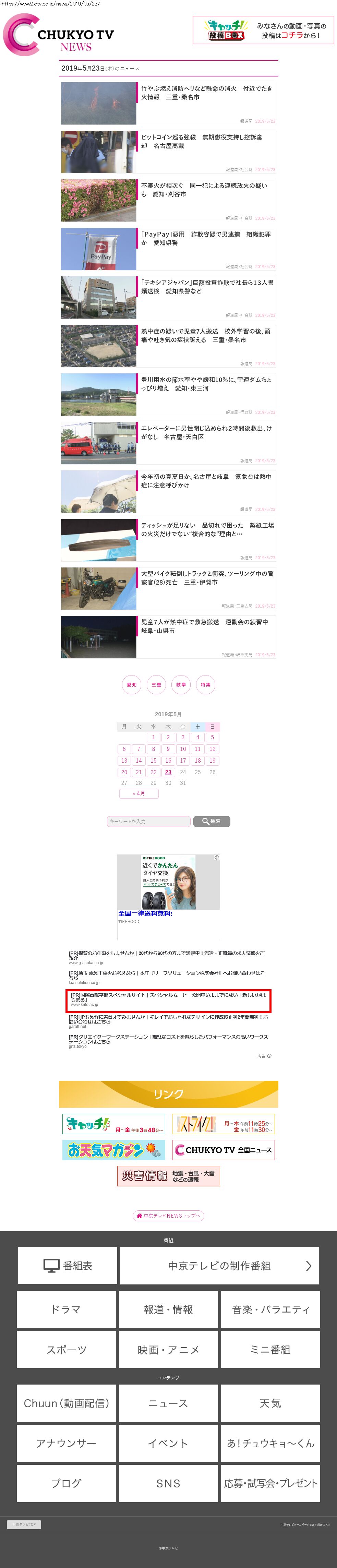This screenshot has height=1568, width=337.
Task: Open the ドラマ section
Action: (x=66, y=1310)
